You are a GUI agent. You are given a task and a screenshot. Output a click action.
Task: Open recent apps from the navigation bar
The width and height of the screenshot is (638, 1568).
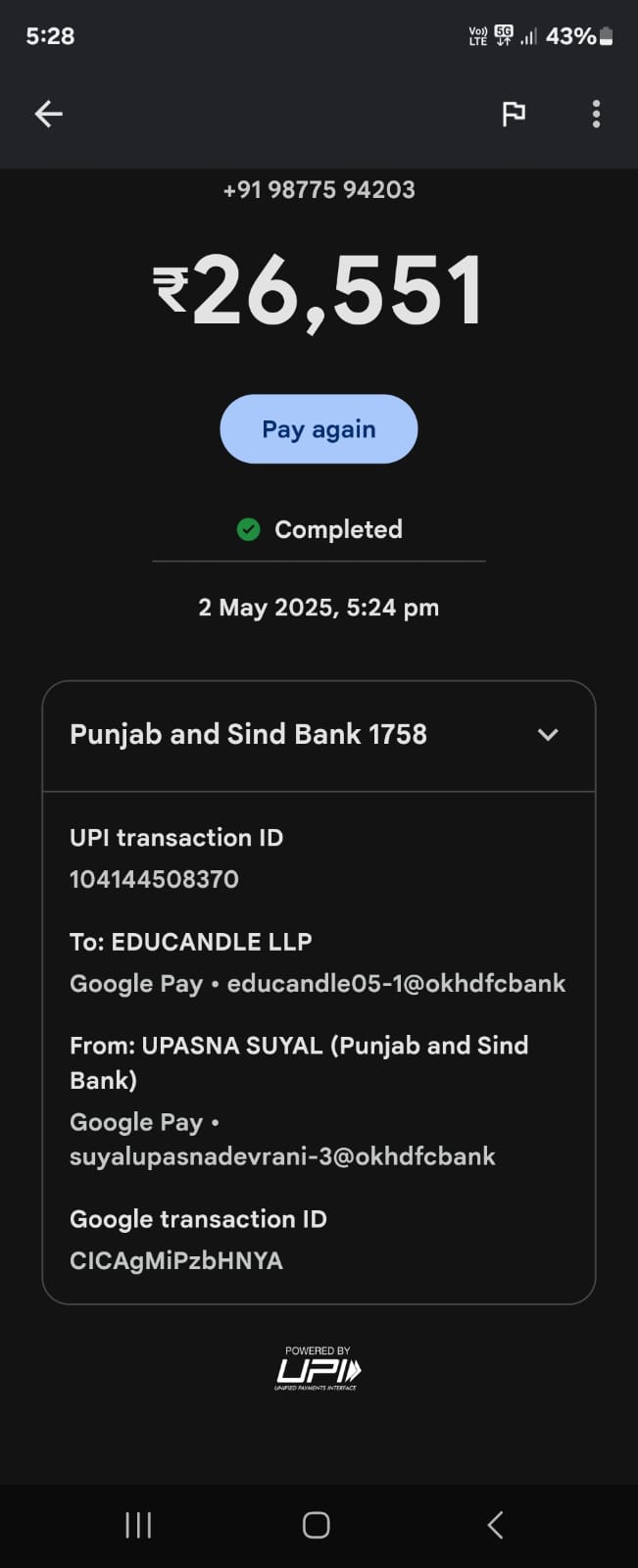tap(138, 1525)
